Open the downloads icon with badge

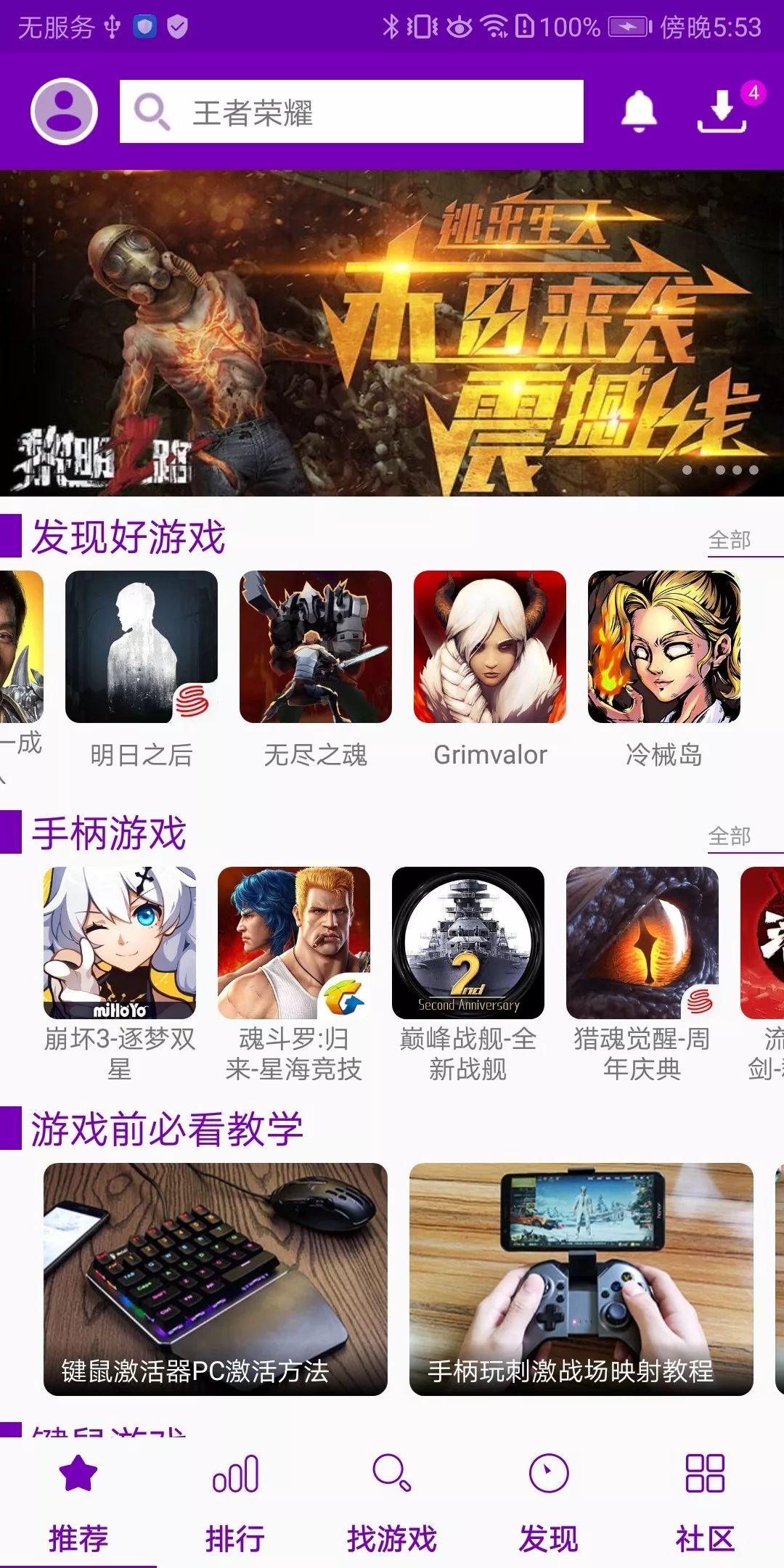pos(722,111)
